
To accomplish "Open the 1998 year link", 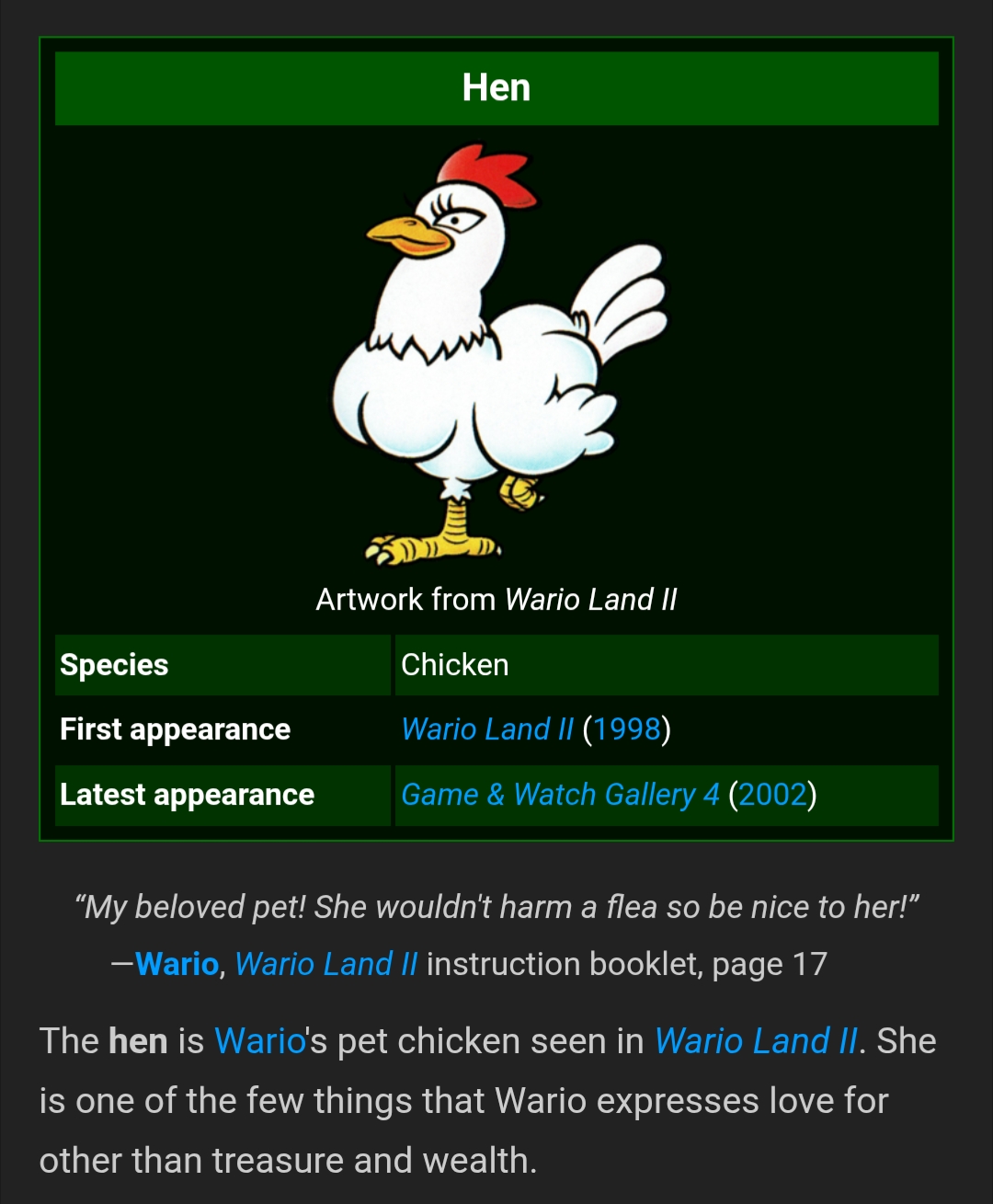I will (626, 729).
